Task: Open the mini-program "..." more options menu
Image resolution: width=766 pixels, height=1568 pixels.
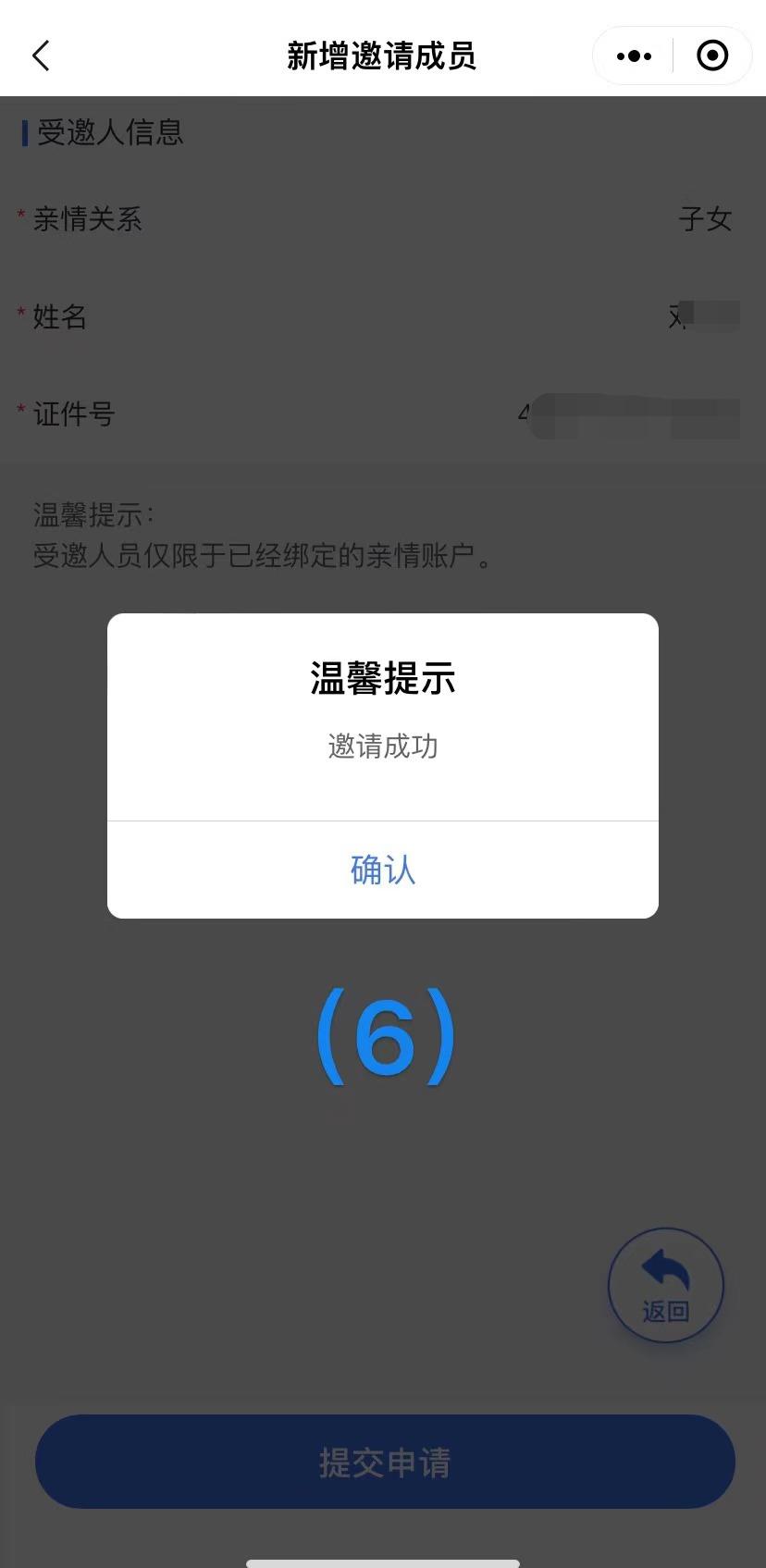Action: coord(633,56)
